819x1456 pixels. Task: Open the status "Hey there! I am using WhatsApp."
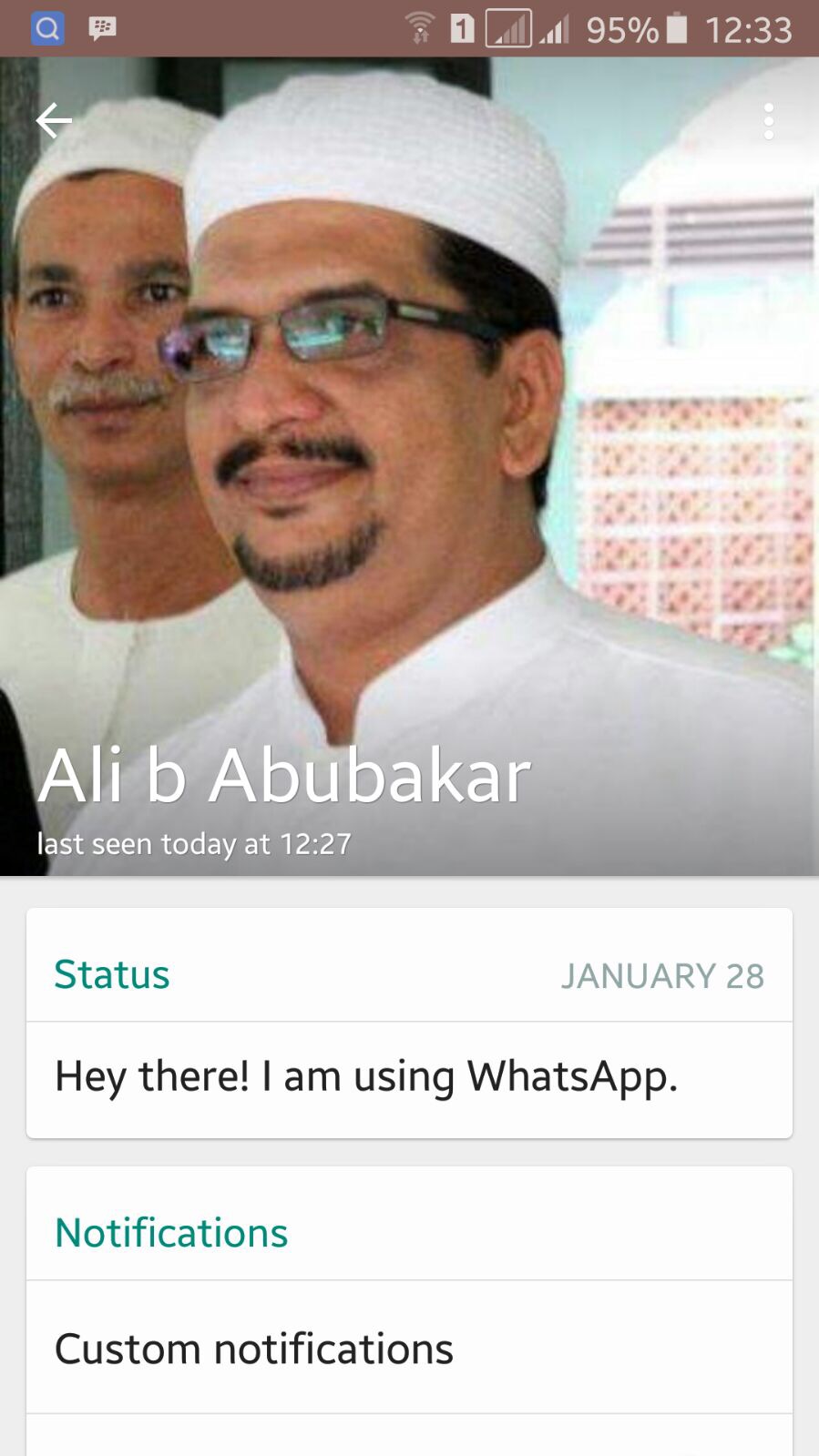click(409, 1077)
